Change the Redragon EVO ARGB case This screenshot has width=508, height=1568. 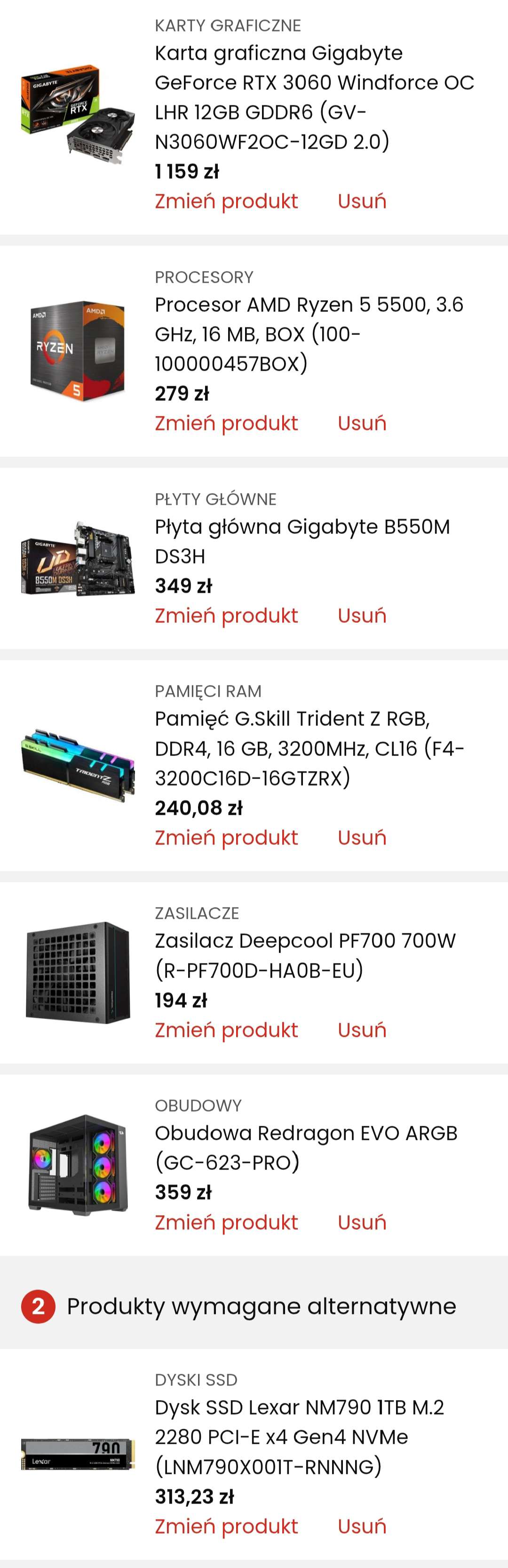[226, 1222]
